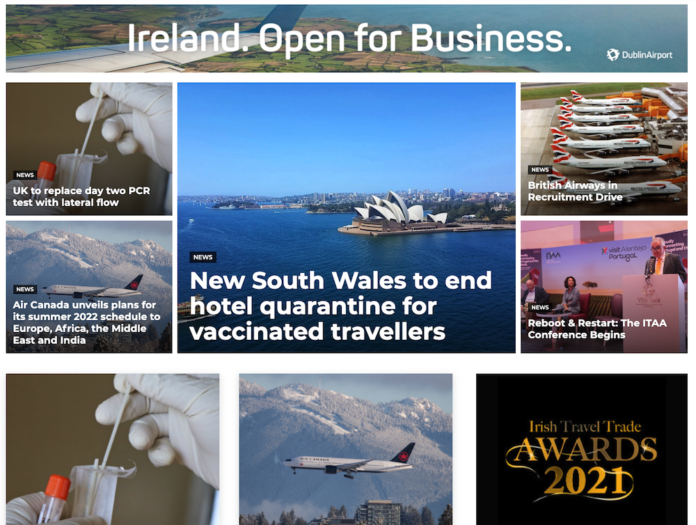Open UK PCR test lateral flow article
Viewport: 696px width, 525px height.
[x=66, y=195]
